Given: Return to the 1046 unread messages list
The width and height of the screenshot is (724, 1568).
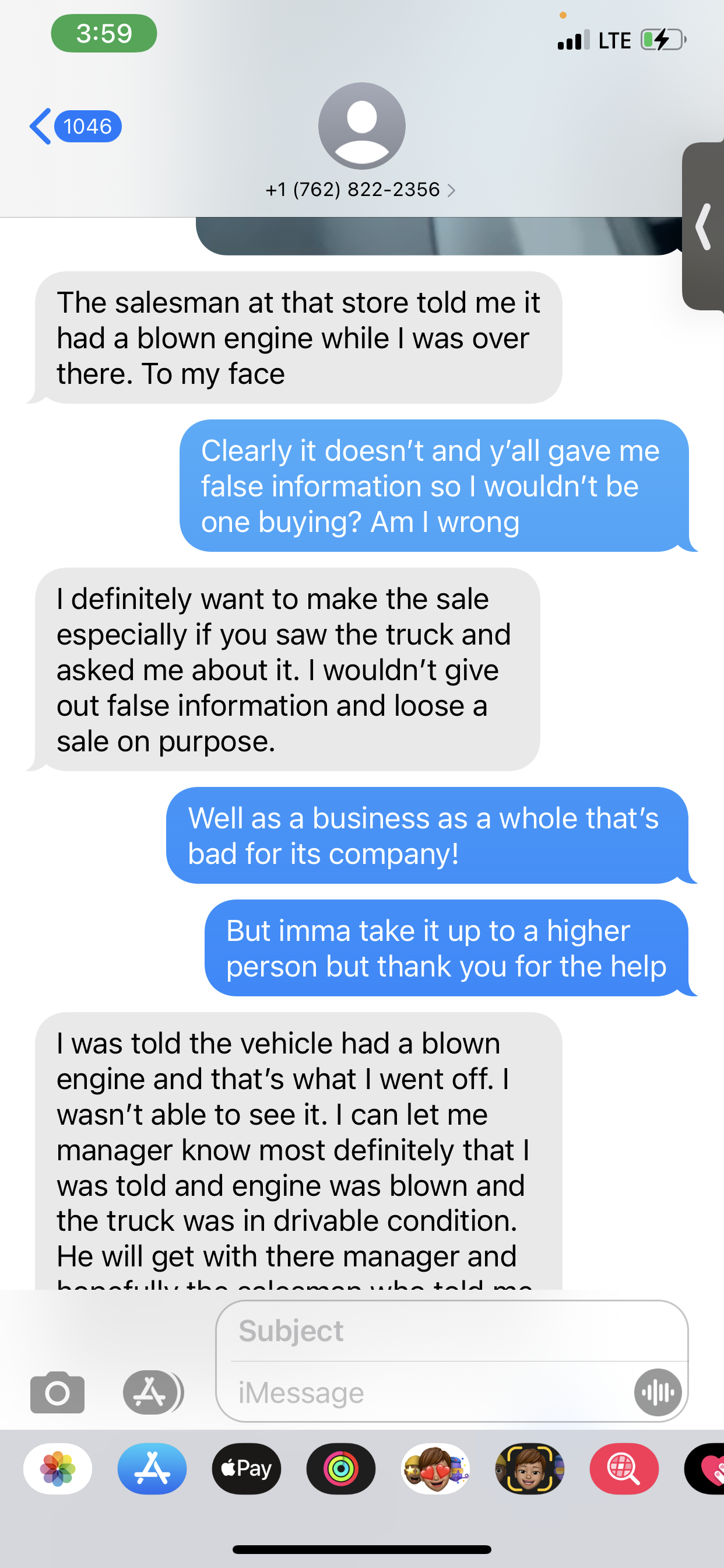Looking at the screenshot, I should coord(87,126).
